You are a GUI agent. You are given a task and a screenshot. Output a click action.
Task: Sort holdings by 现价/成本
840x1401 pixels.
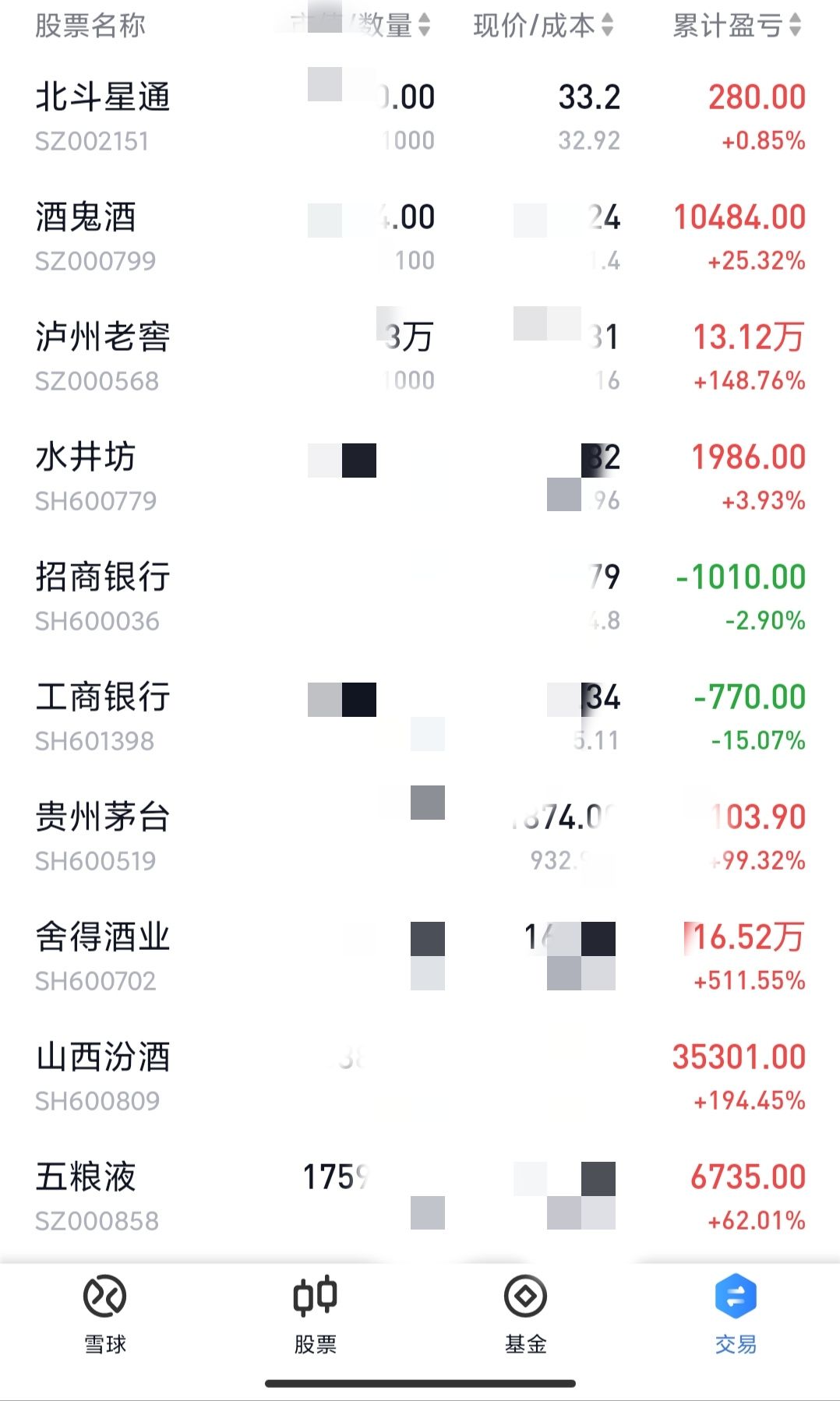point(543,26)
